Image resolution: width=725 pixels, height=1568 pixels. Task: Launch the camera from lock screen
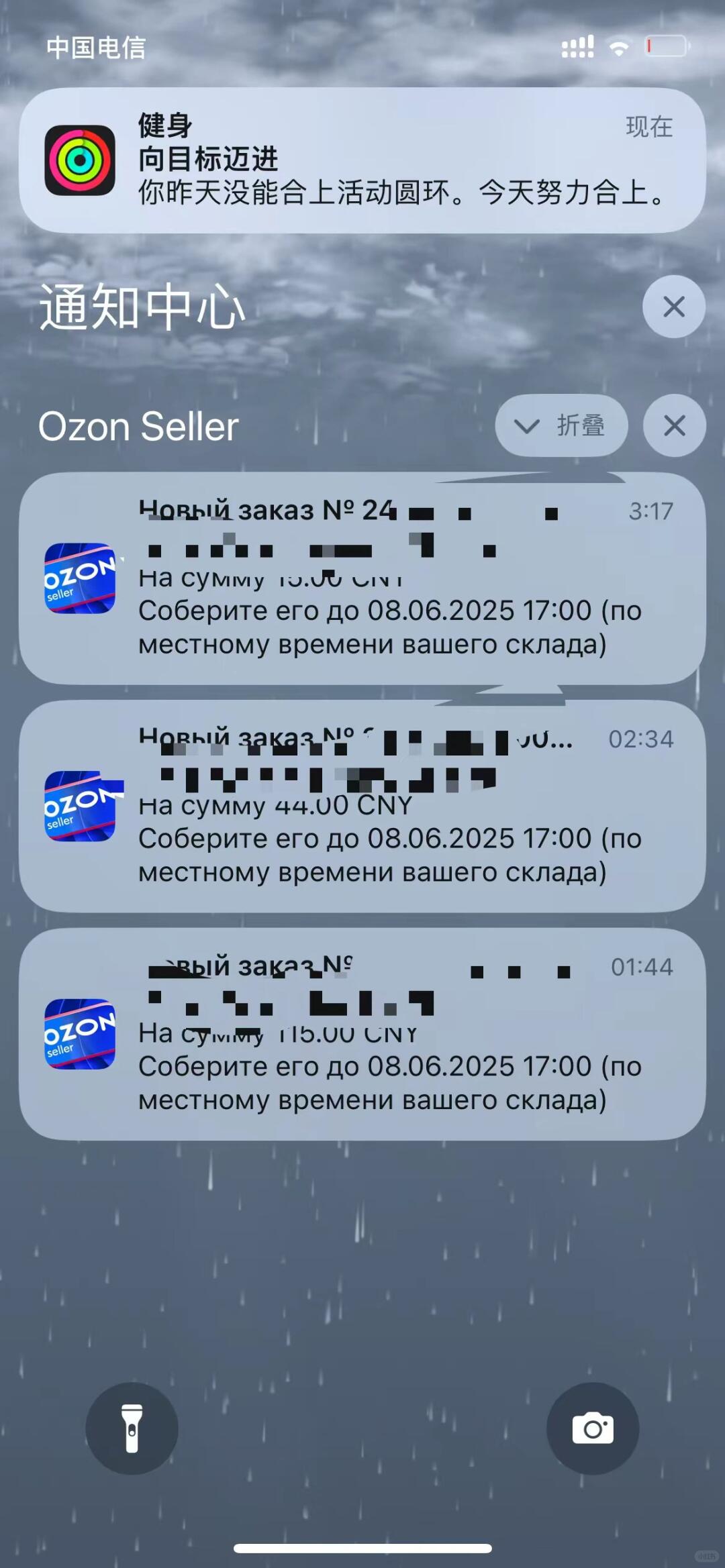coord(592,1429)
